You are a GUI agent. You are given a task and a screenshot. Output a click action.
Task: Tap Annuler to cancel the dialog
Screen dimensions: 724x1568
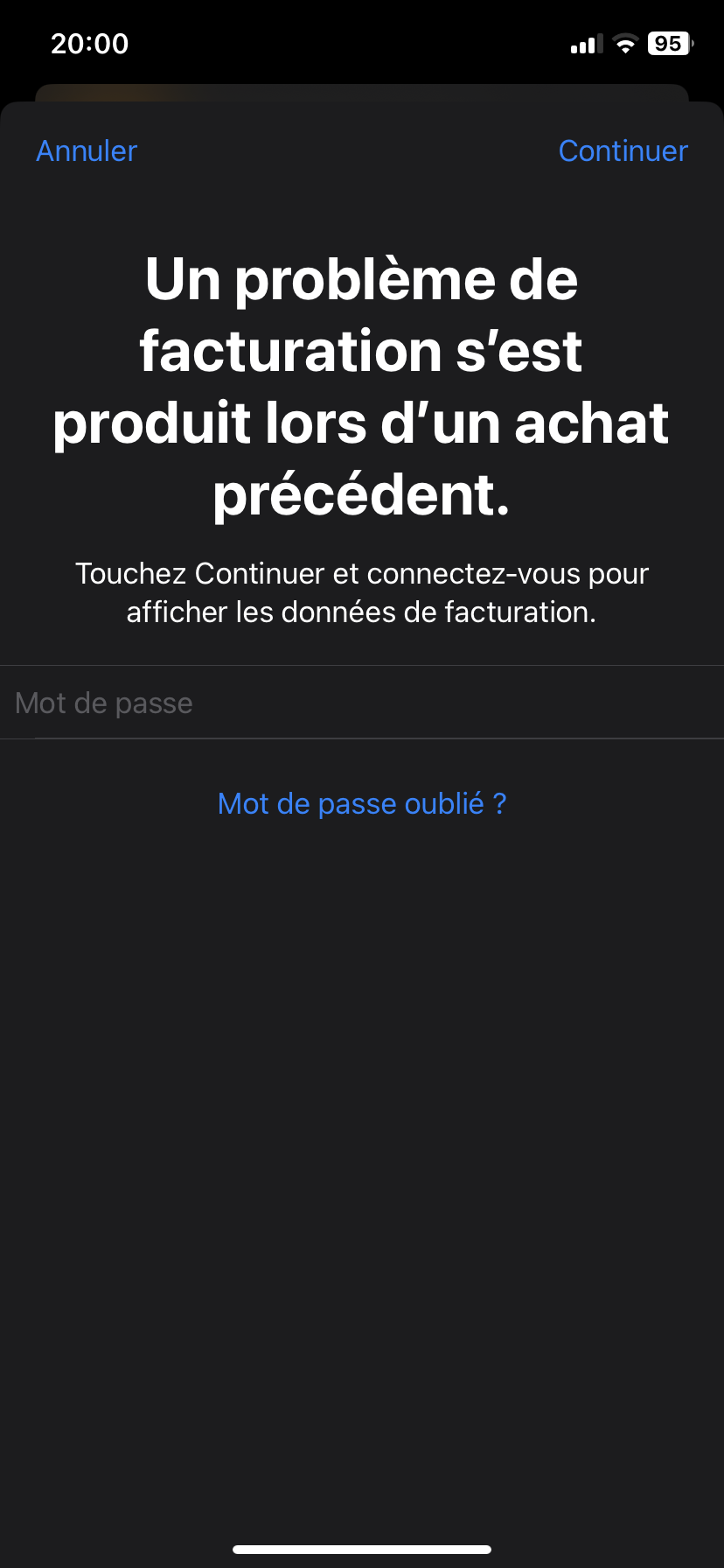[87, 151]
